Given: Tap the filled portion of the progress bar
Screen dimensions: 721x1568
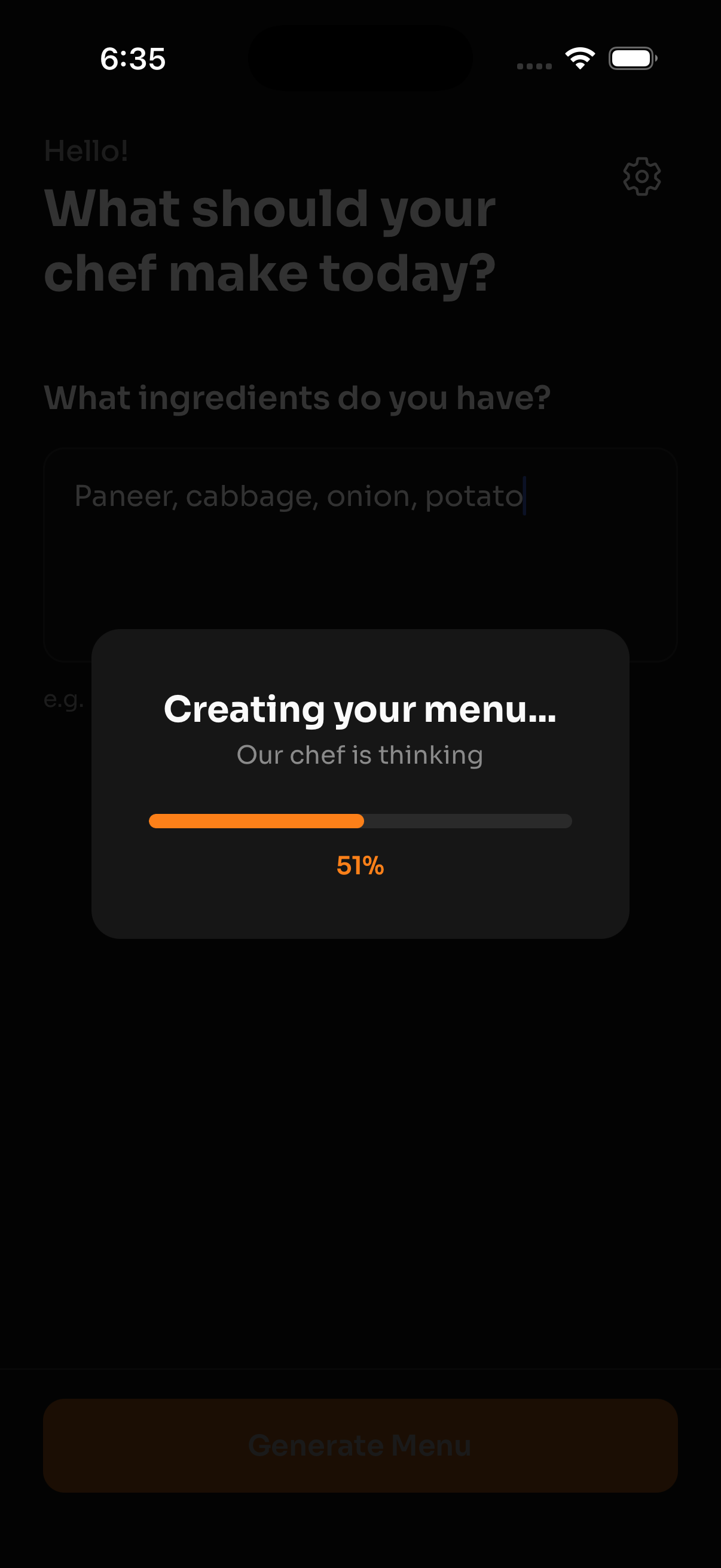Looking at the screenshot, I should point(255,821).
